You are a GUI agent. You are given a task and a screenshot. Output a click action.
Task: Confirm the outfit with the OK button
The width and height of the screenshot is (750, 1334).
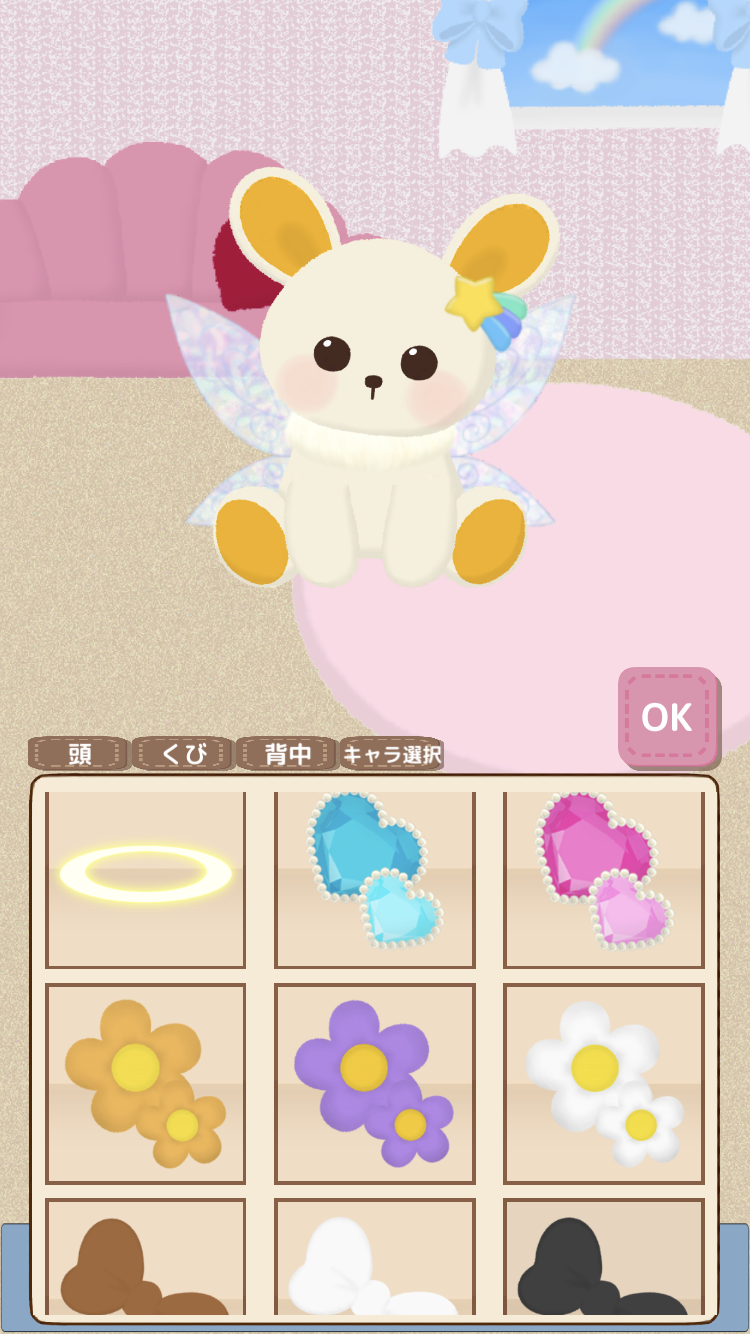pos(667,717)
